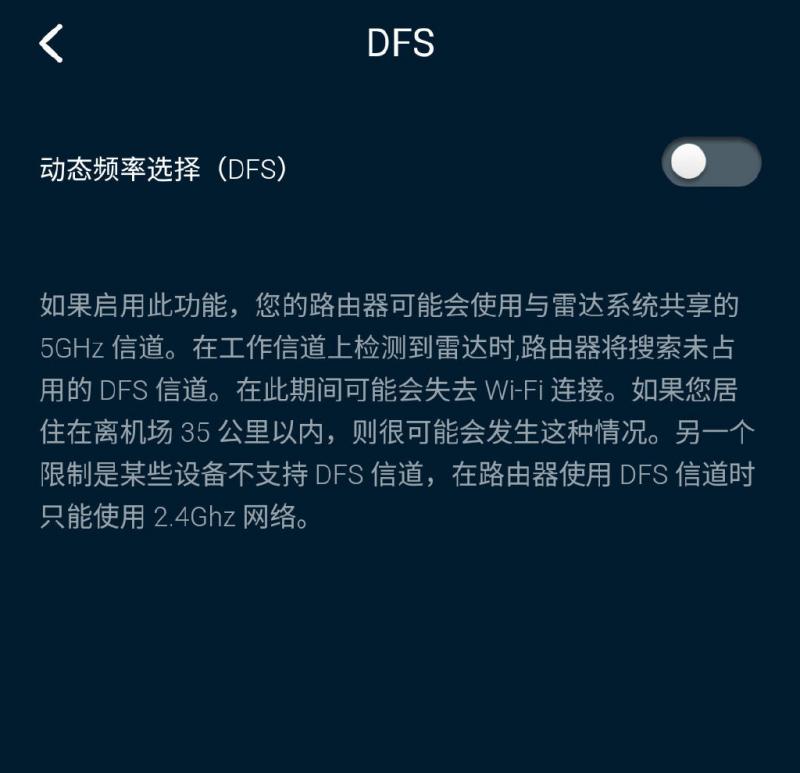
Task: Enable the 动态频率选择 (DFS) switch
Action: 711,162
